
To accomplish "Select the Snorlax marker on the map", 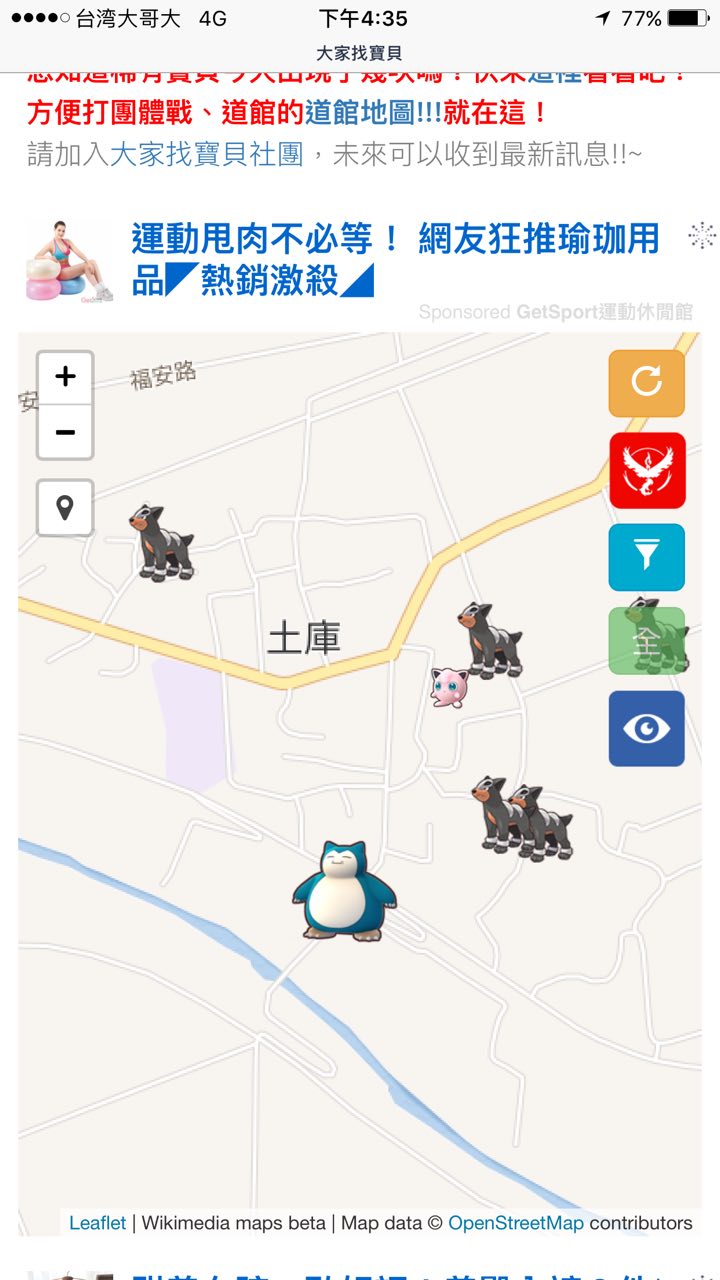I will point(343,892).
